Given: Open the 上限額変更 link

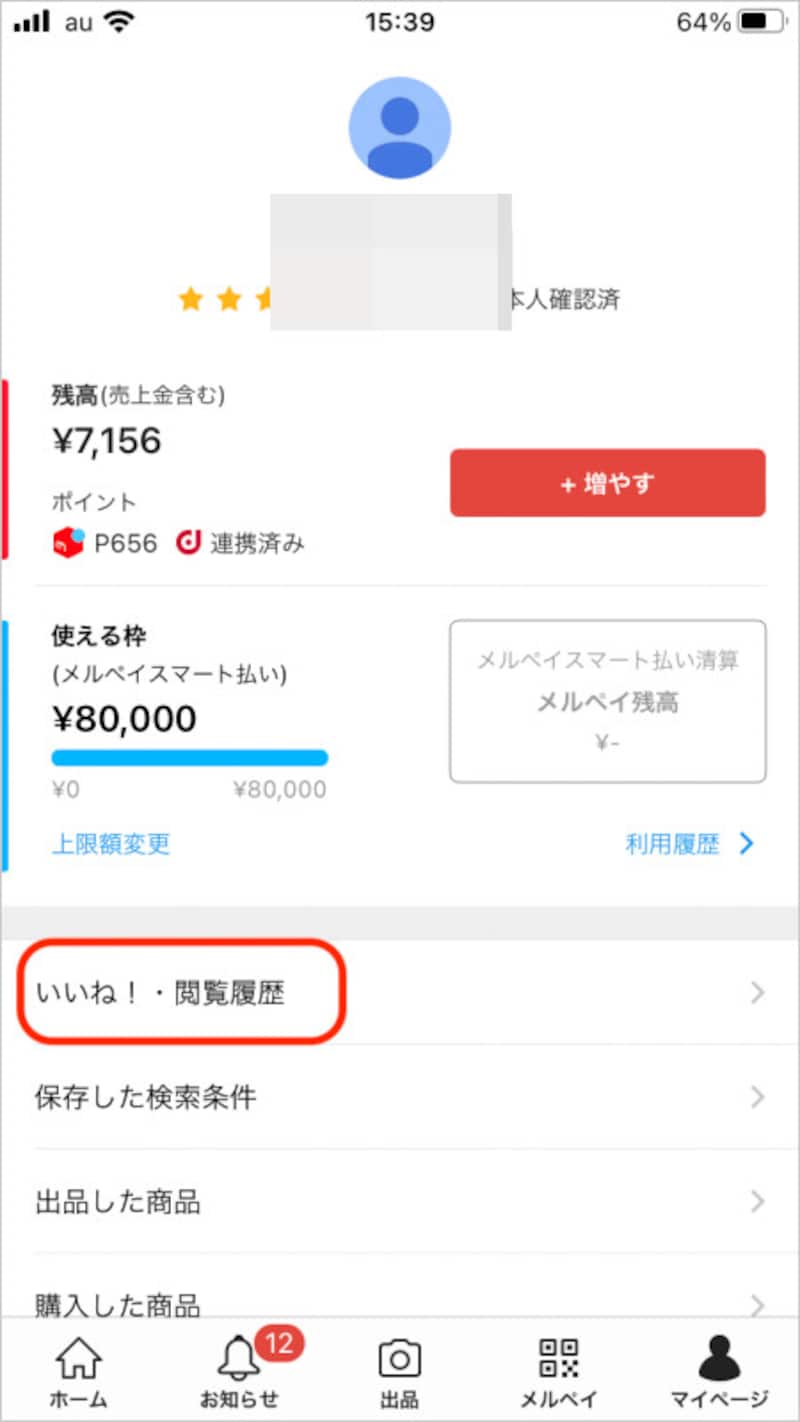Looking at the screenshot, I should coord(110,843).
